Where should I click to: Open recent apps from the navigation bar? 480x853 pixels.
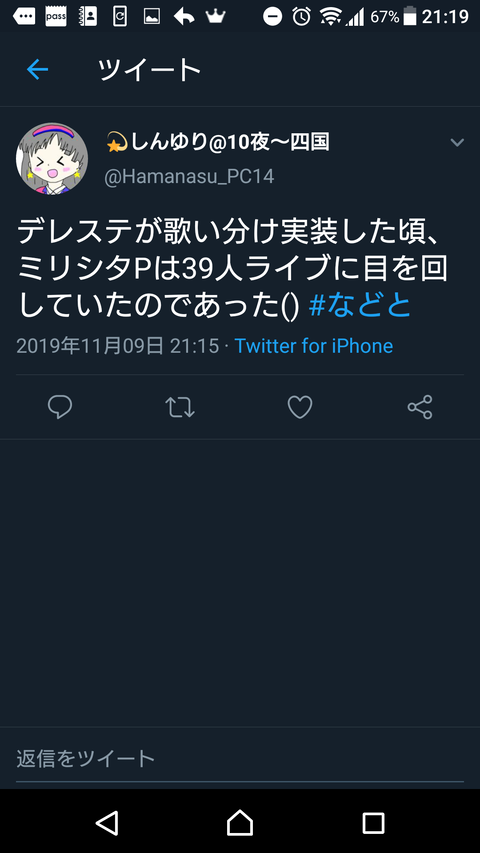pyautogui.click(x=373, y=823)
